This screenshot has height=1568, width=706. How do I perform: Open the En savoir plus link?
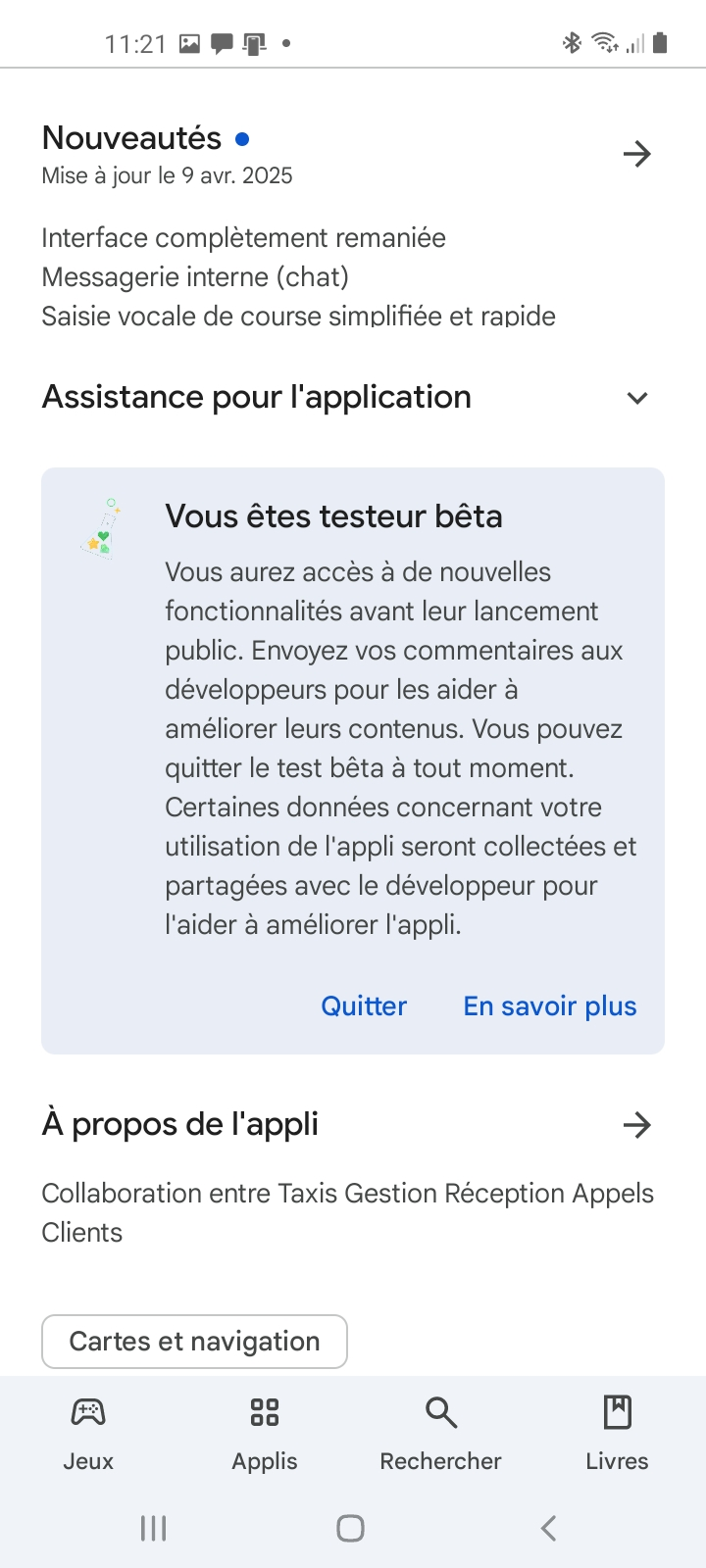point(550,1006)
